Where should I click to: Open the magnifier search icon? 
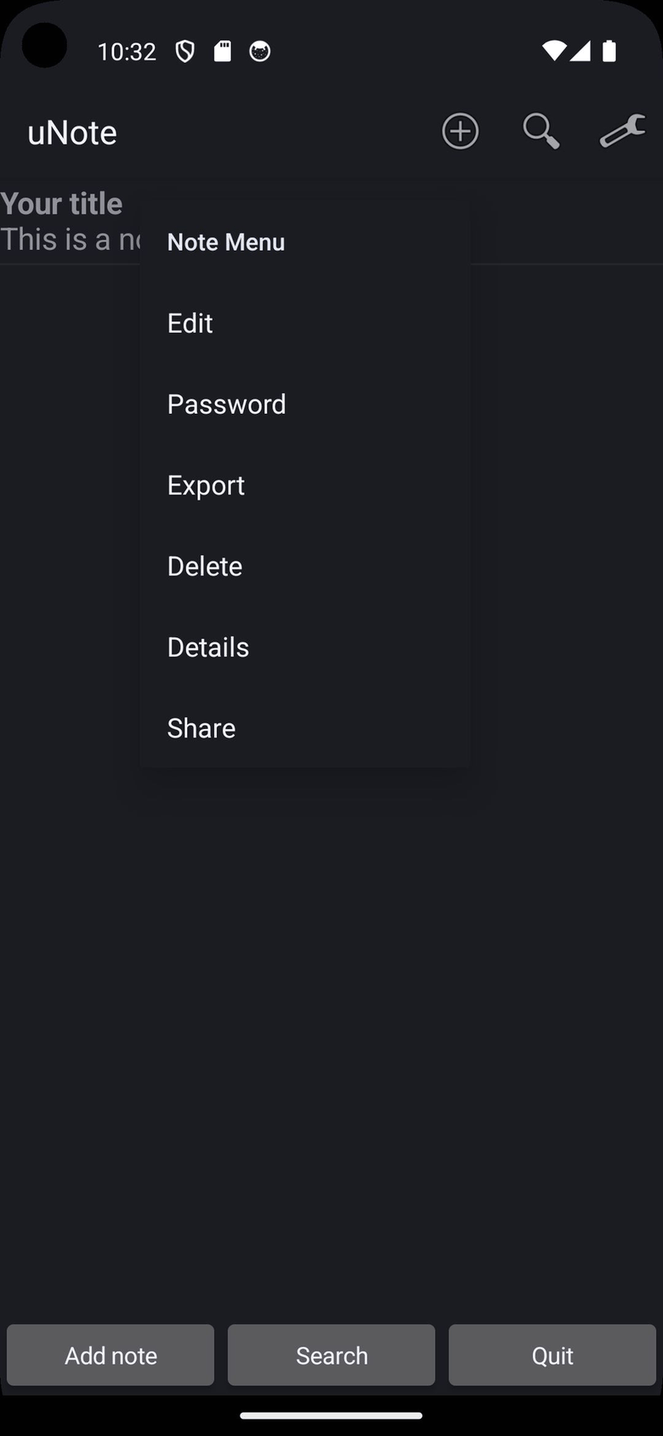(541, 131)
